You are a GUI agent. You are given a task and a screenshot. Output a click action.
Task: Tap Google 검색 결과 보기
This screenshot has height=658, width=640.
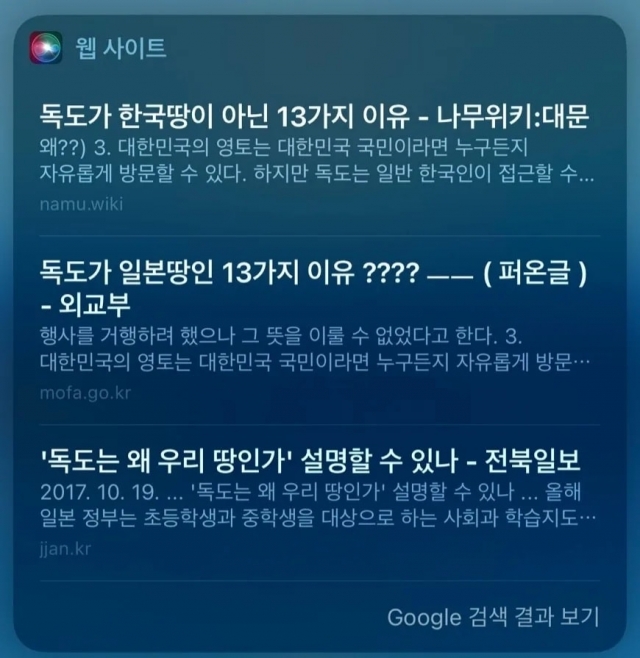coord(492,616)
